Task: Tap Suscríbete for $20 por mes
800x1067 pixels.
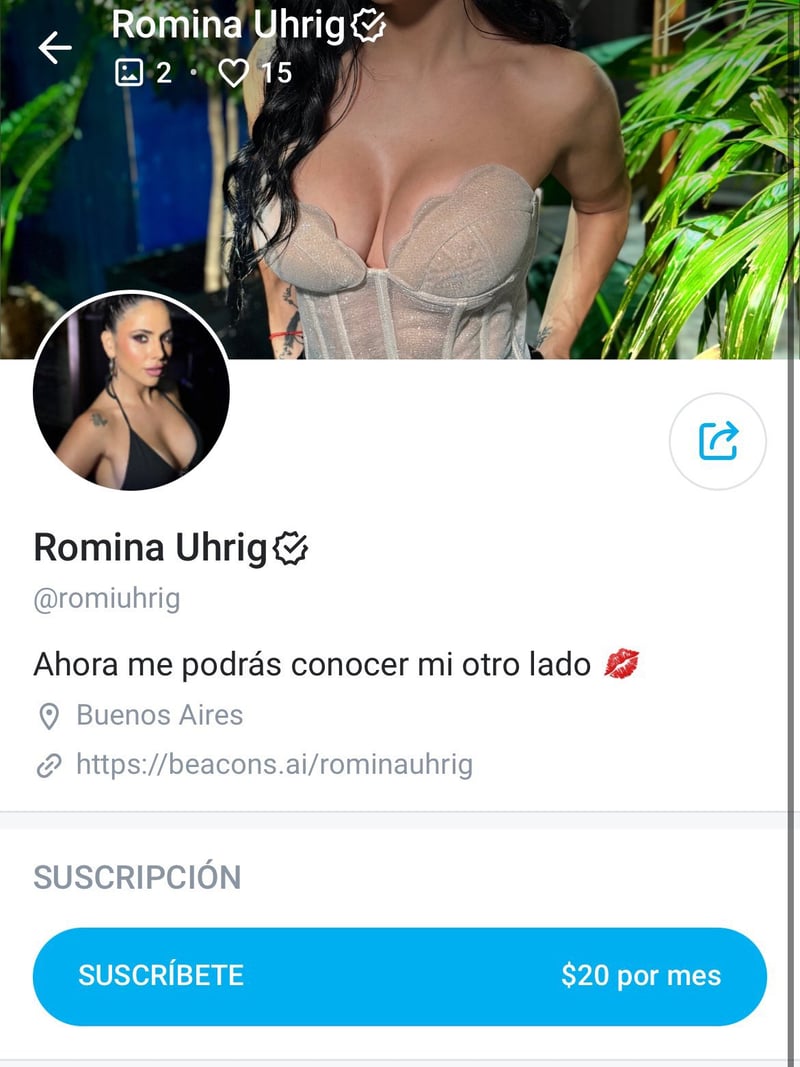Action: [x=400, y=976]
